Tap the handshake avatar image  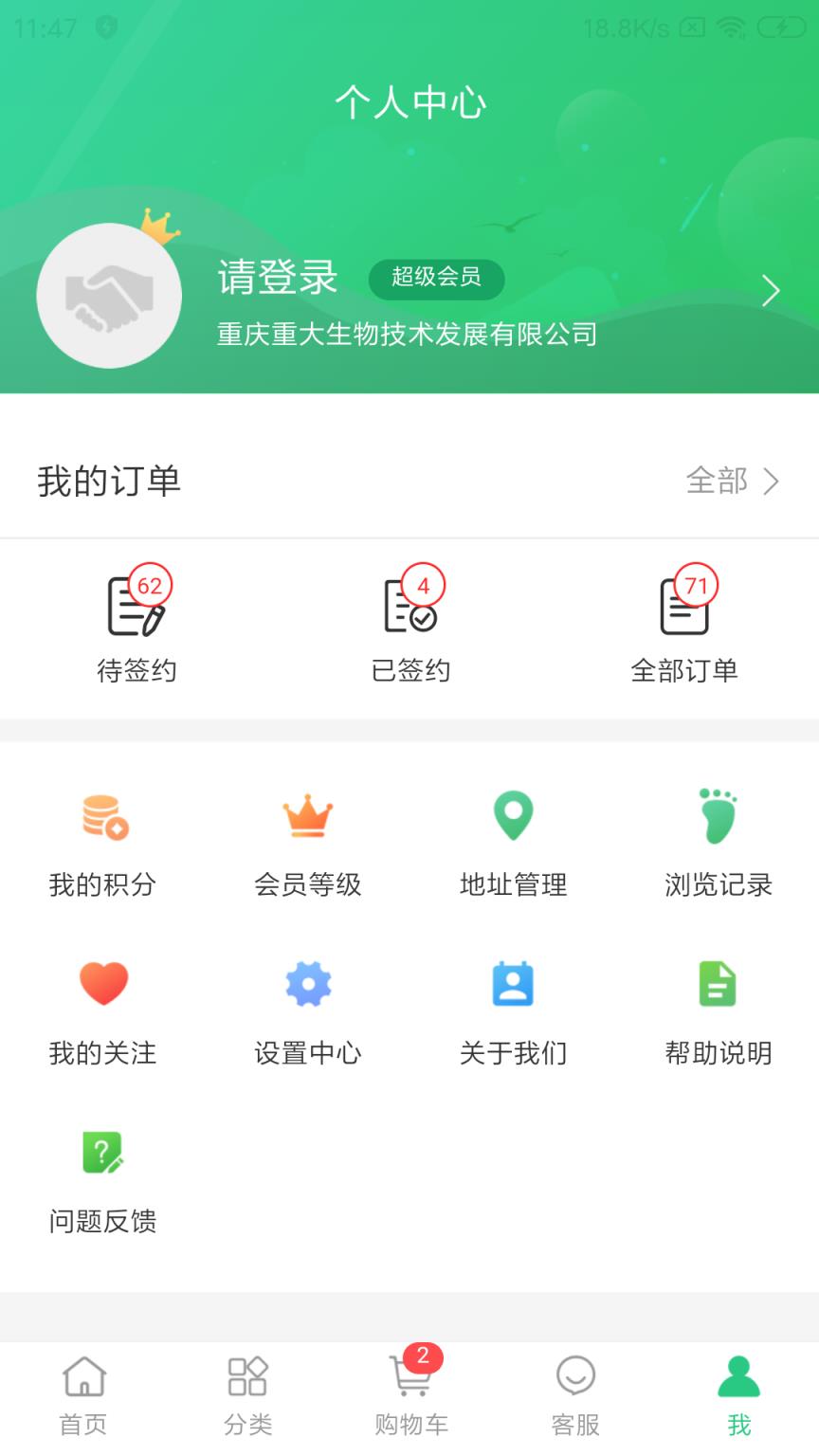[109, 295]
